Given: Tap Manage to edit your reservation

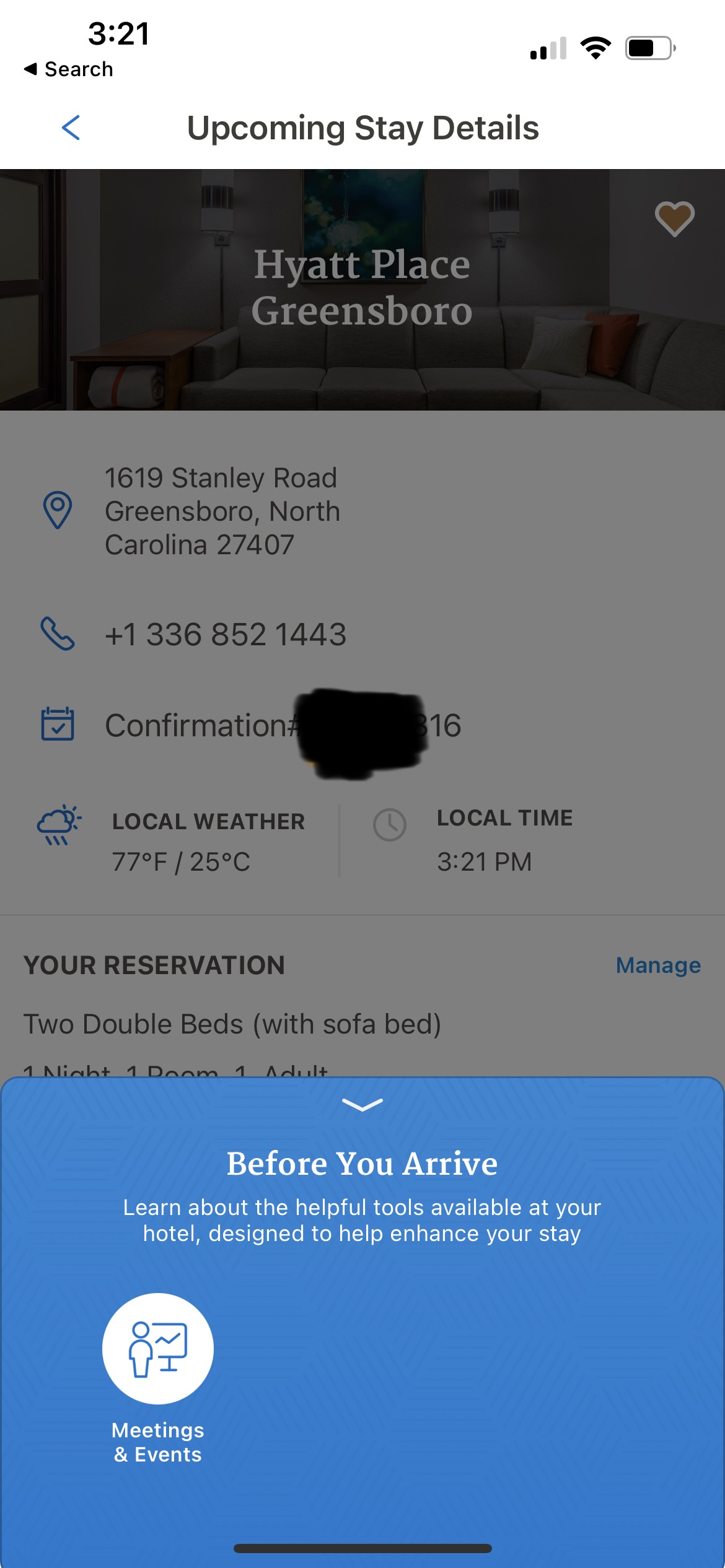Looking at the screenshot, I should click(658, 965).
